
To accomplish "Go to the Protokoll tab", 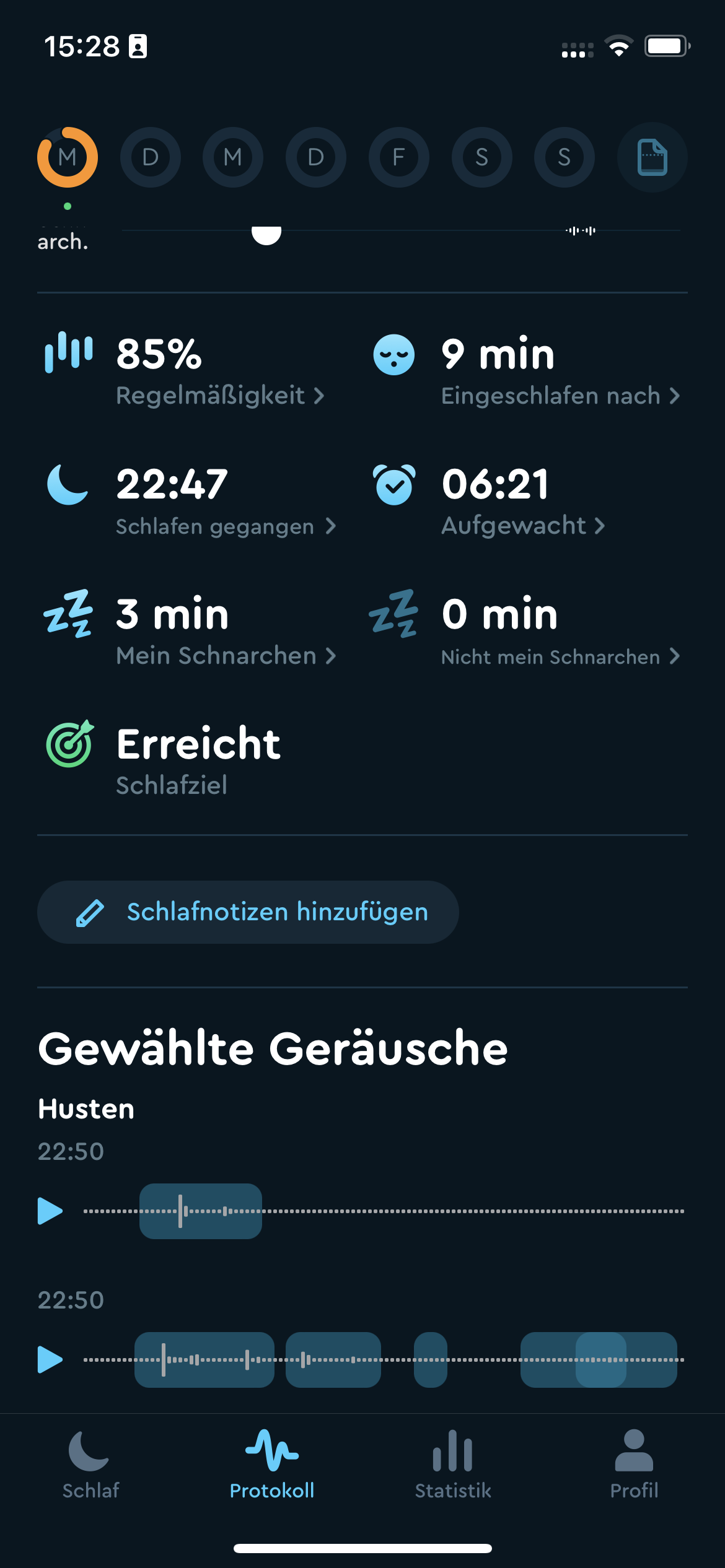I will [x=272, y=1464].
